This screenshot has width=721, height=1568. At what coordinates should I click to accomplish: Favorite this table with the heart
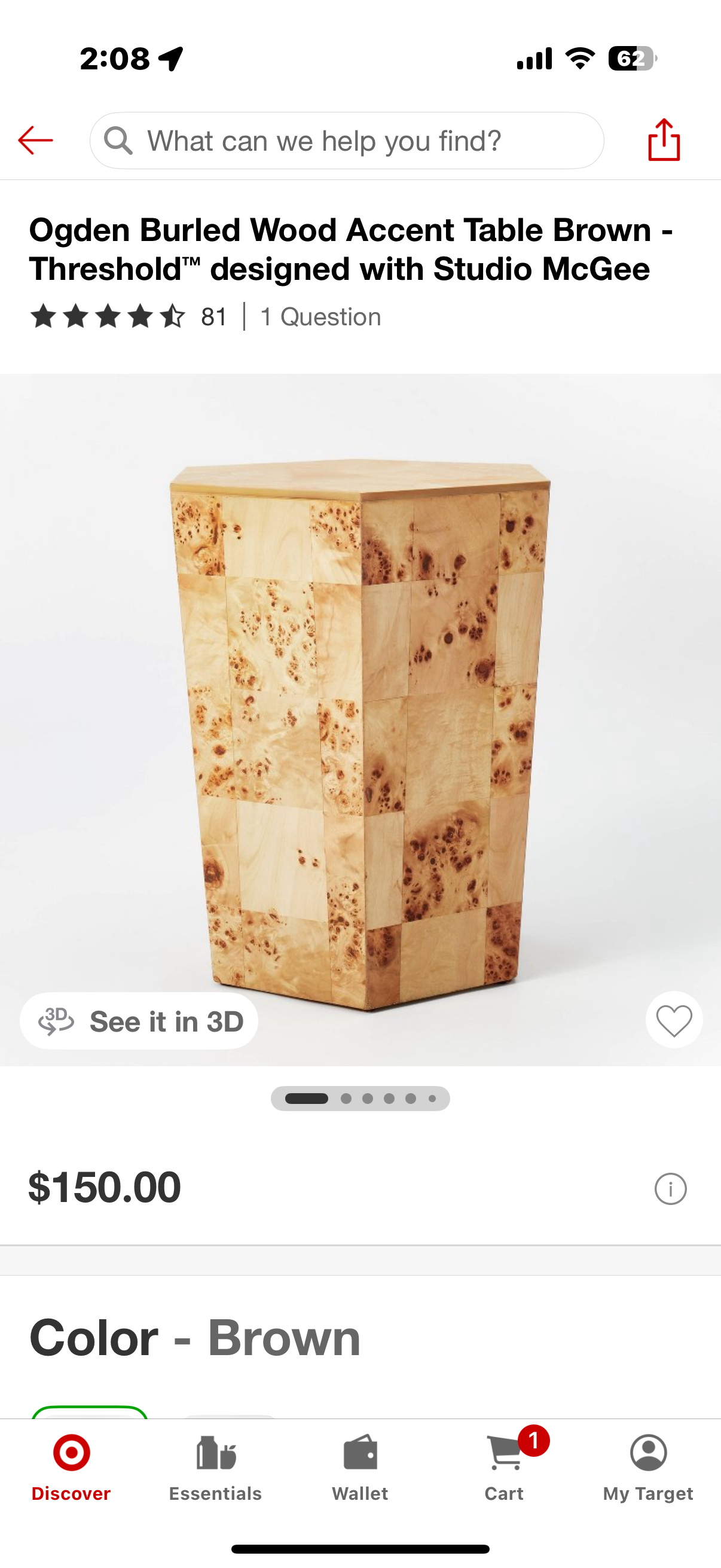[x=674, y=1020]
